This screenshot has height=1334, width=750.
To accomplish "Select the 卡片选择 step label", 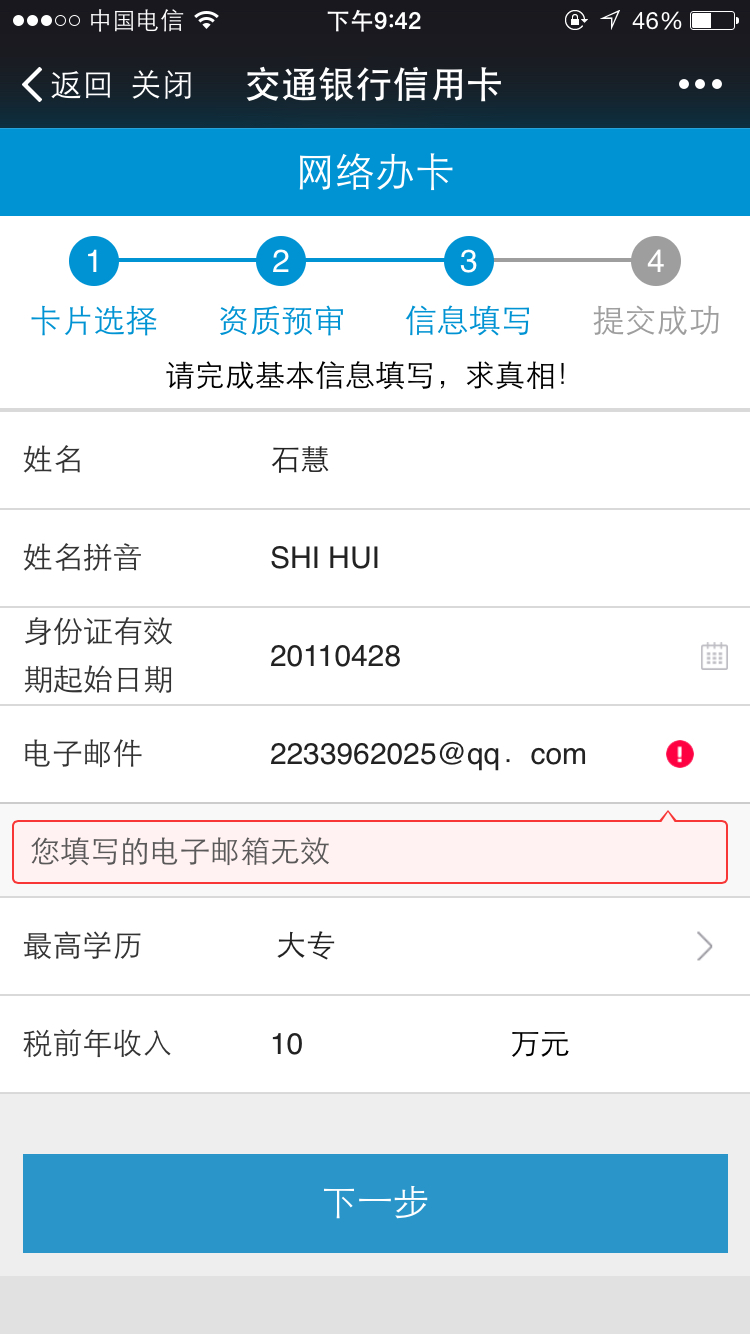I will click(93, 321).
